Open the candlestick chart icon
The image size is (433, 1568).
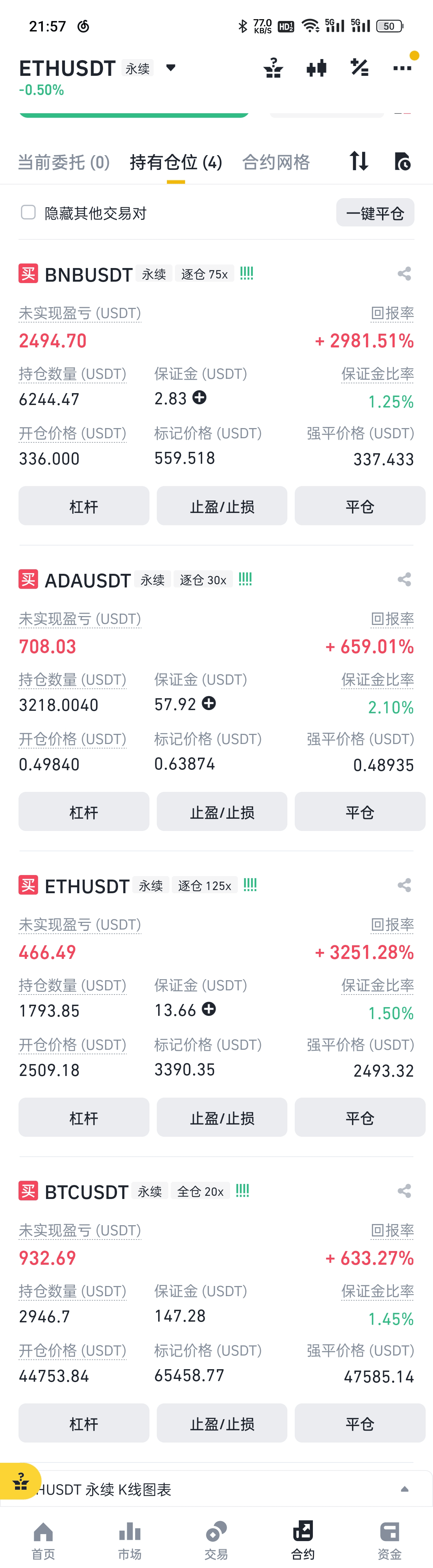(x=316, y=68)
